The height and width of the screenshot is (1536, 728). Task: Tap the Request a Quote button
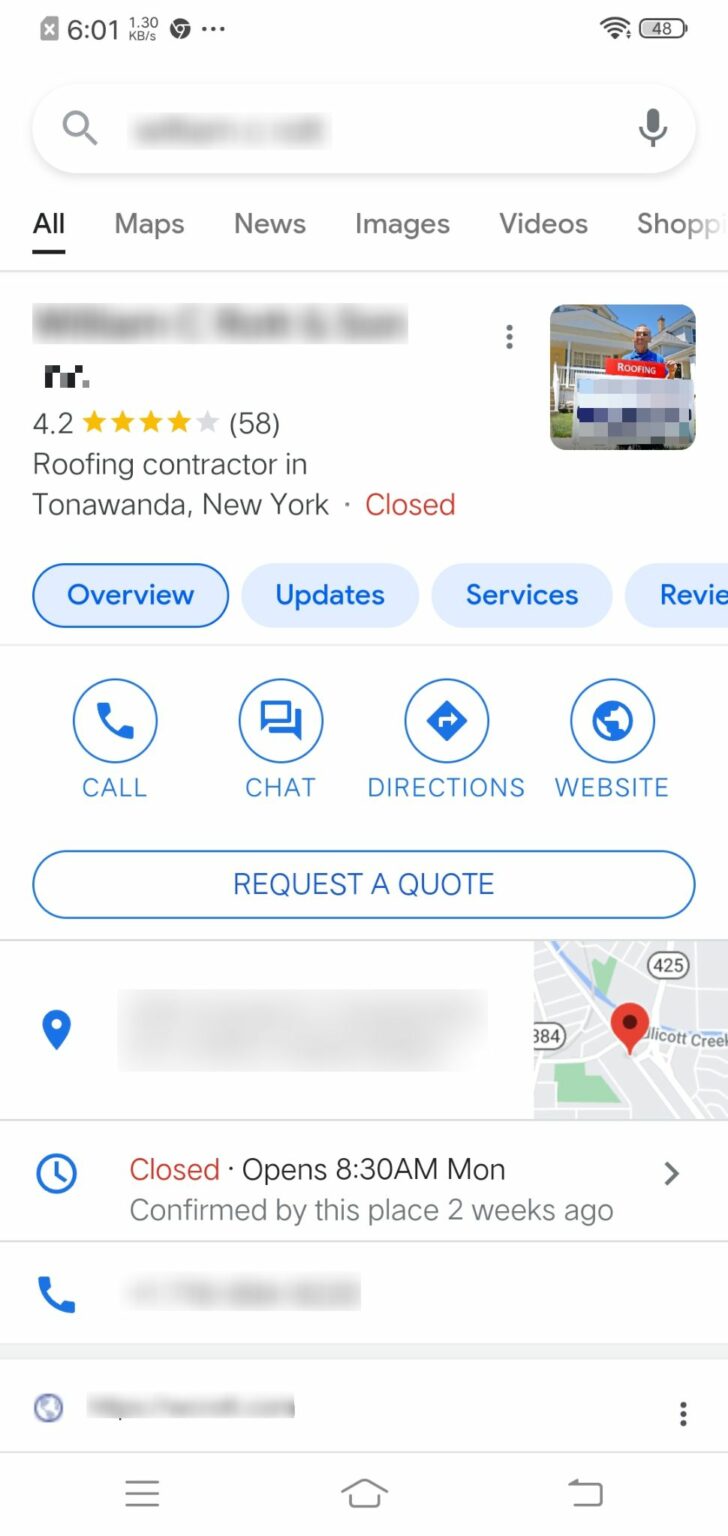363,884
